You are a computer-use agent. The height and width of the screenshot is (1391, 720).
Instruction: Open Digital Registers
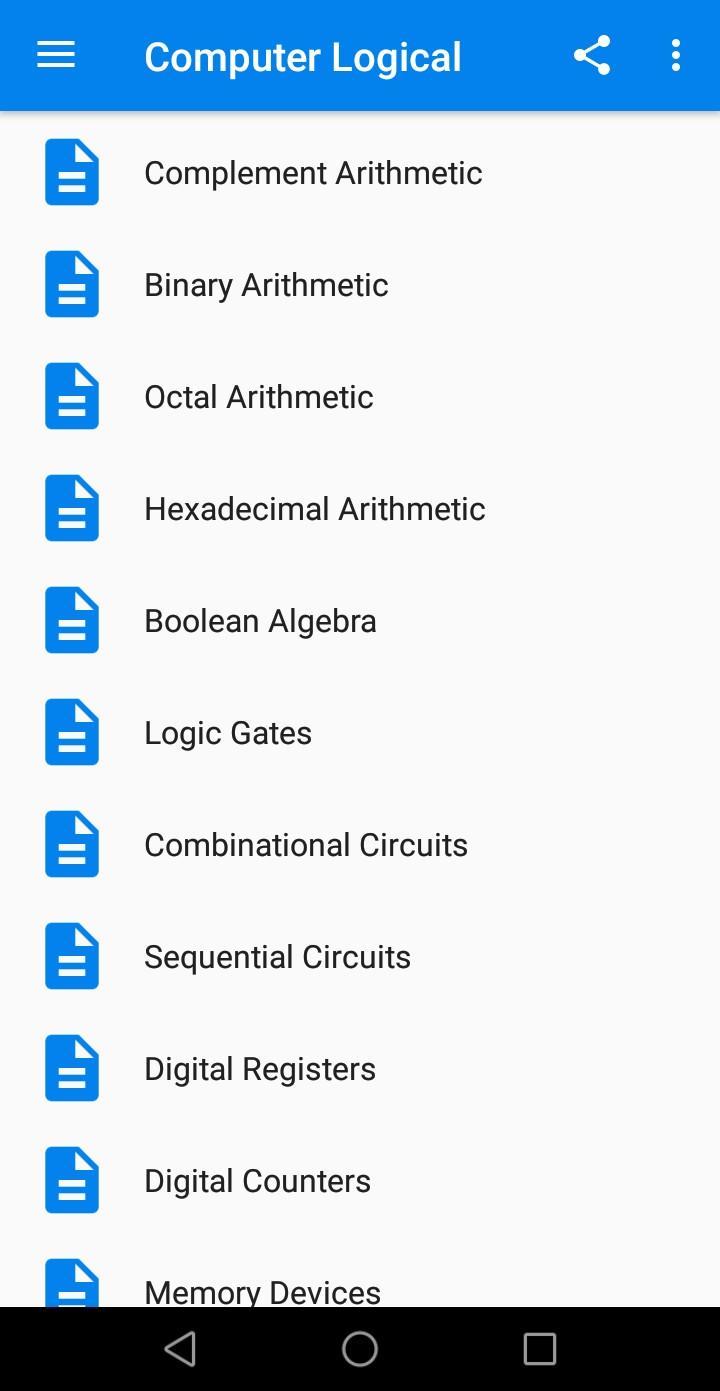click(260, 1069)
